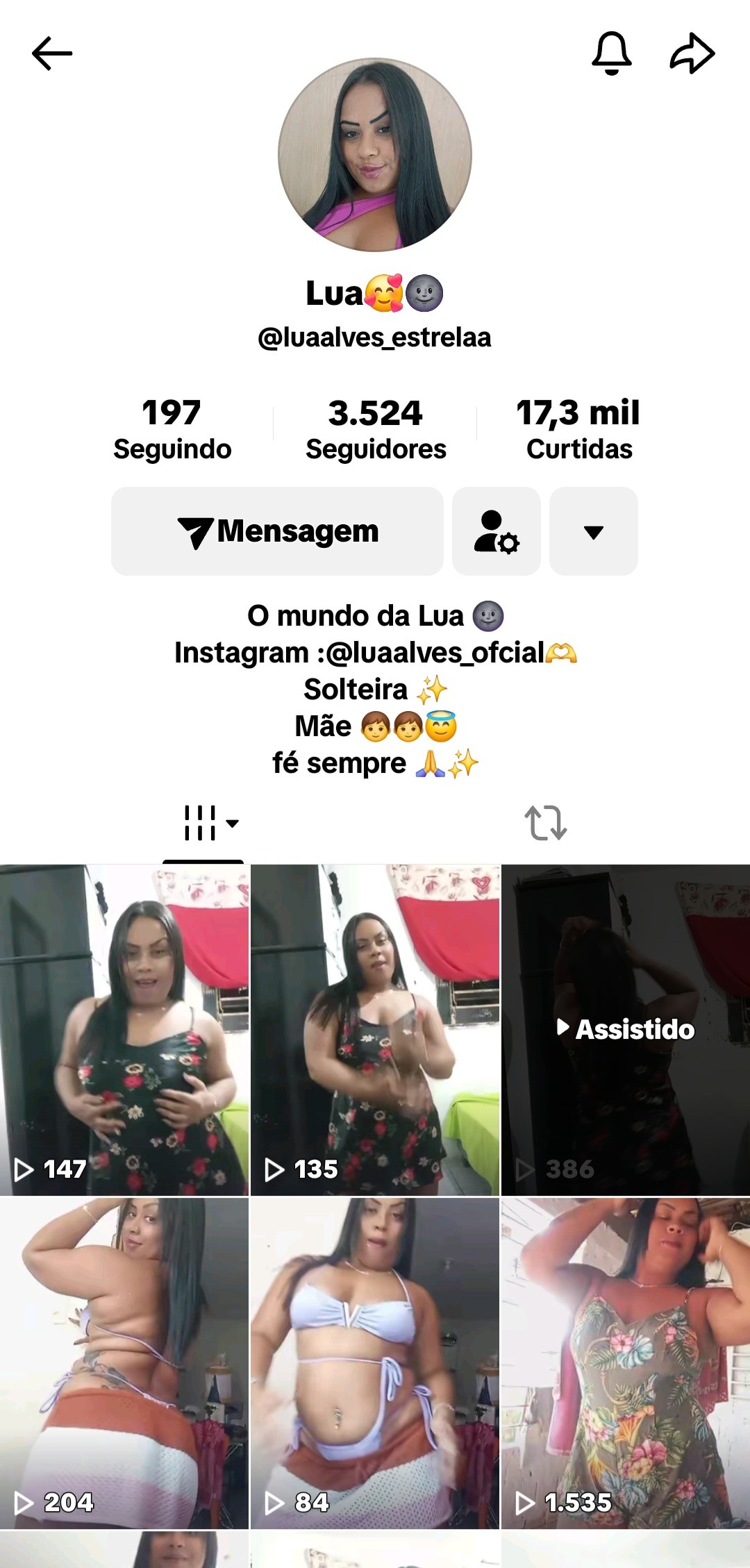Tap the Mensagem button
Screen dimensions: 750x1568
pos(277,531)
